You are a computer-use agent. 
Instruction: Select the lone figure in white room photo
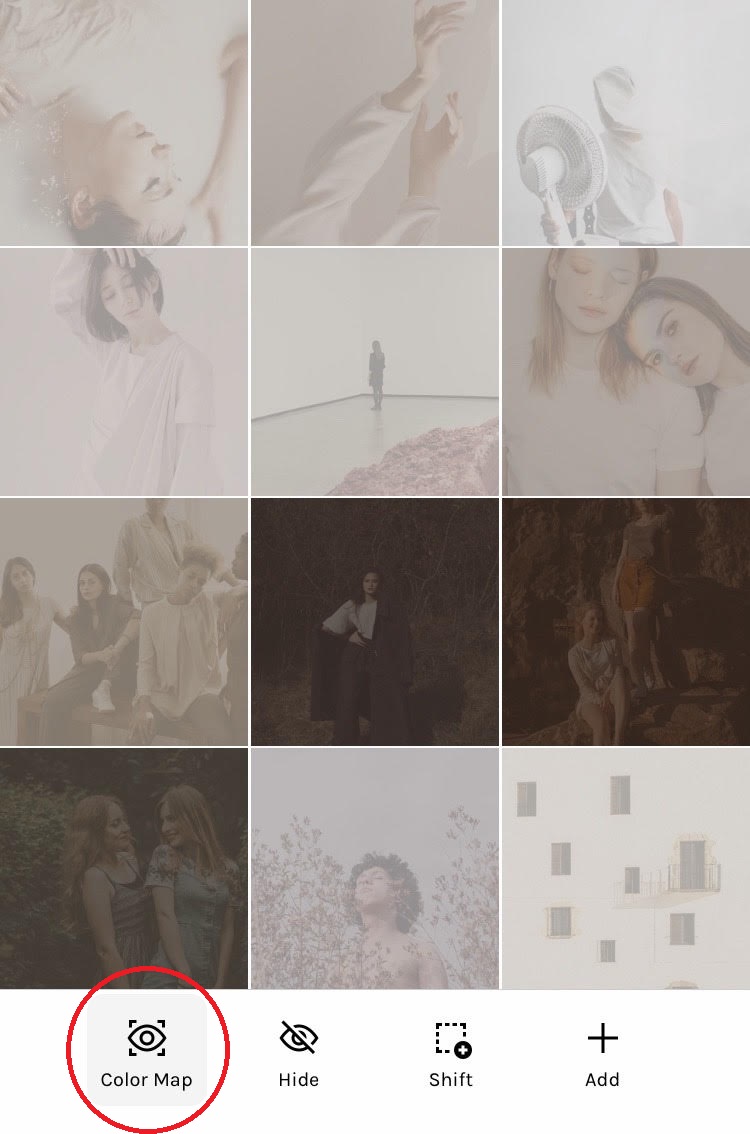374,372
